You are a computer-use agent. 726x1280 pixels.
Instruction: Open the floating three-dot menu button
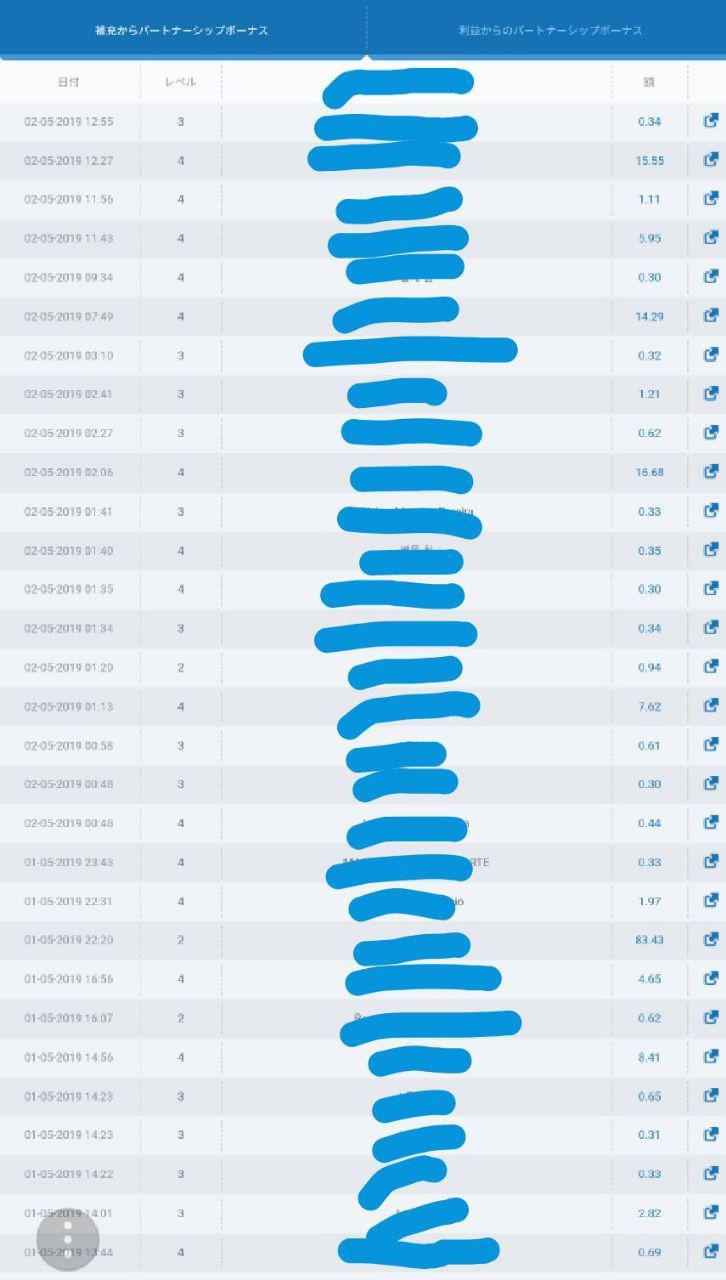point(68,1238)
